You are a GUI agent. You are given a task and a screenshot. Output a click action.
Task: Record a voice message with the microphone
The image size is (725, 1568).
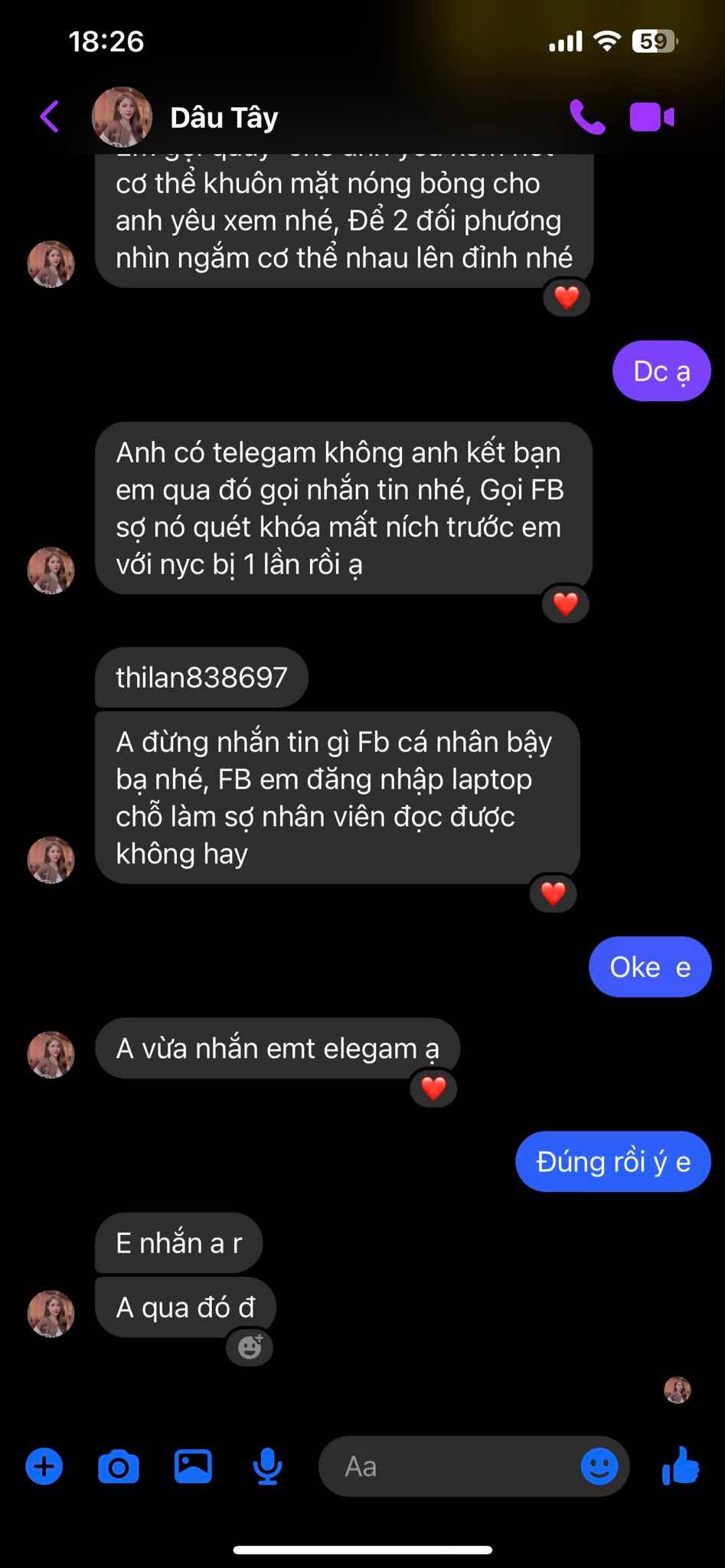(x=267, y=1467)
